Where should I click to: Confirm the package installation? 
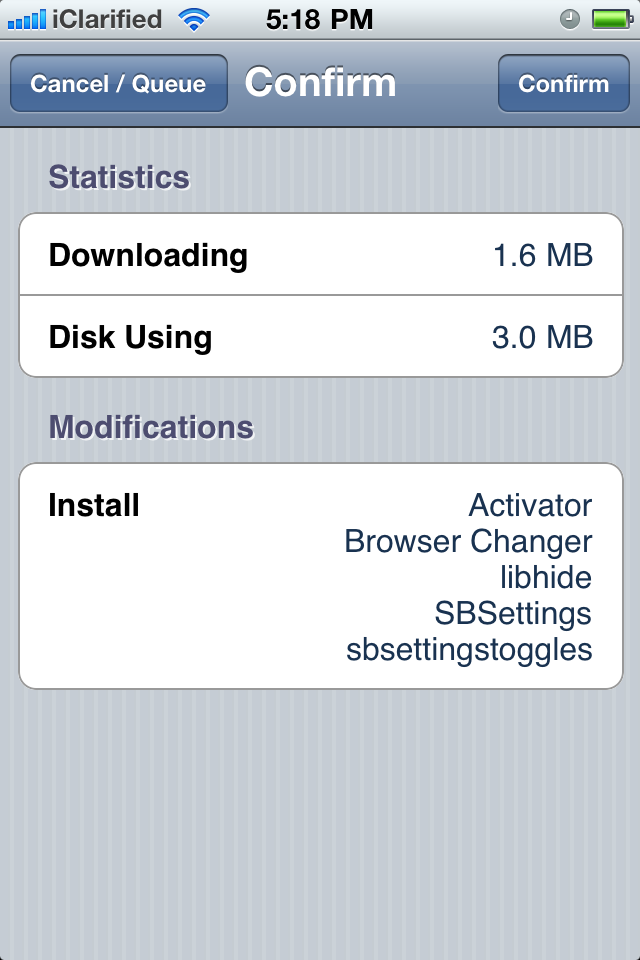tap(563, 84)
